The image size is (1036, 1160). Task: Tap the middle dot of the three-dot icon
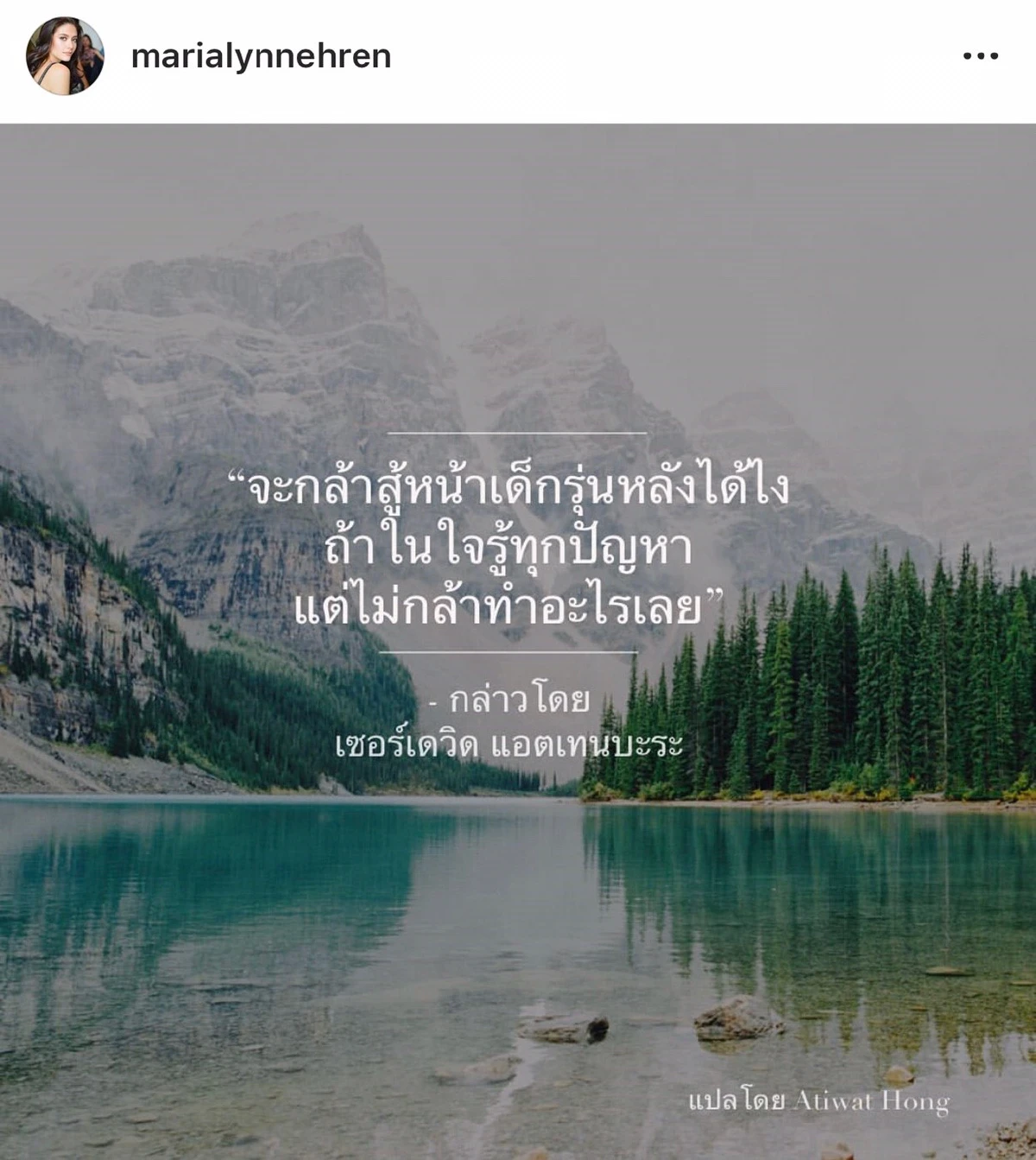(980, 54)
